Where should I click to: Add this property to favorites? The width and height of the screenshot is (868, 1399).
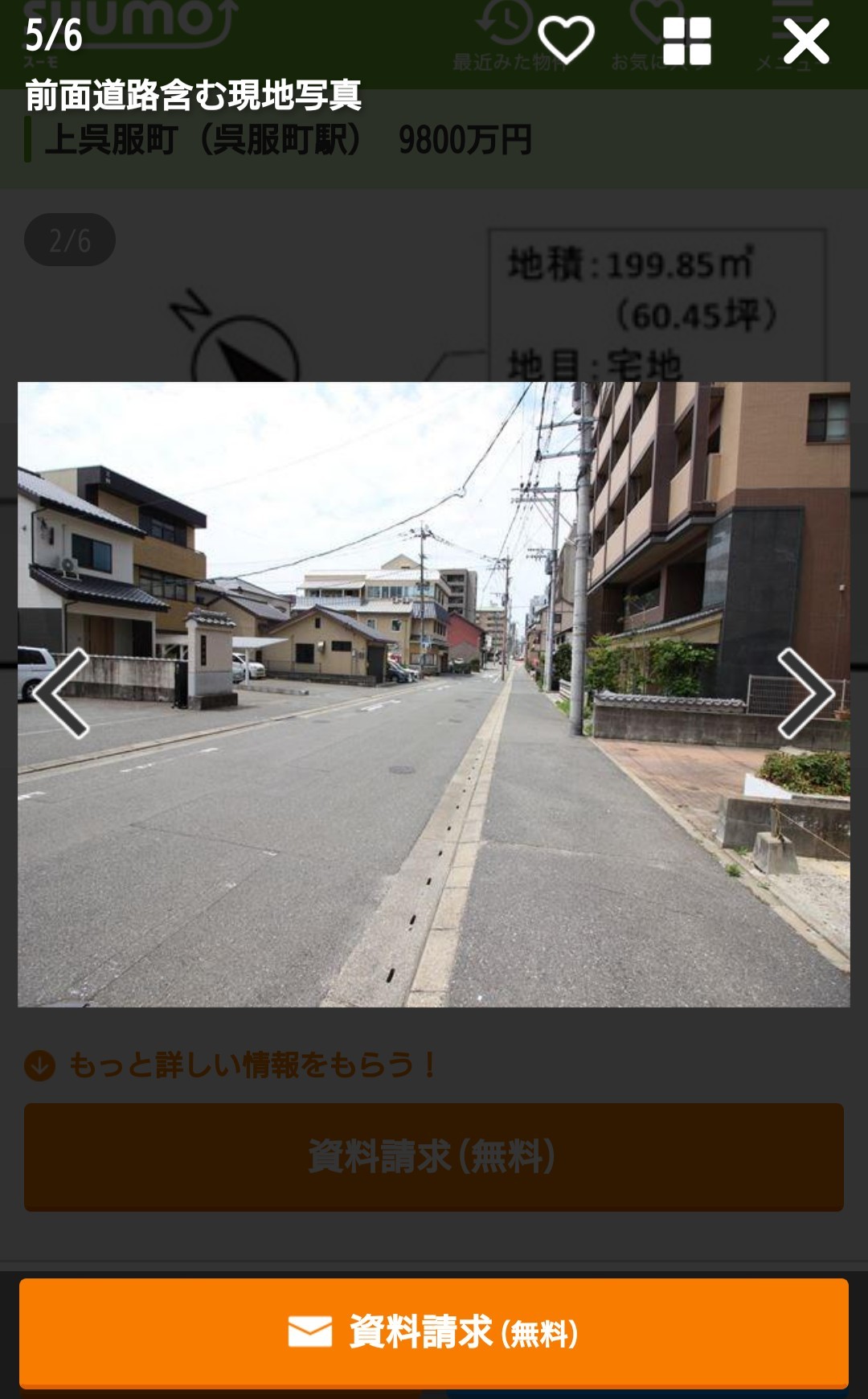click(566, 40)
